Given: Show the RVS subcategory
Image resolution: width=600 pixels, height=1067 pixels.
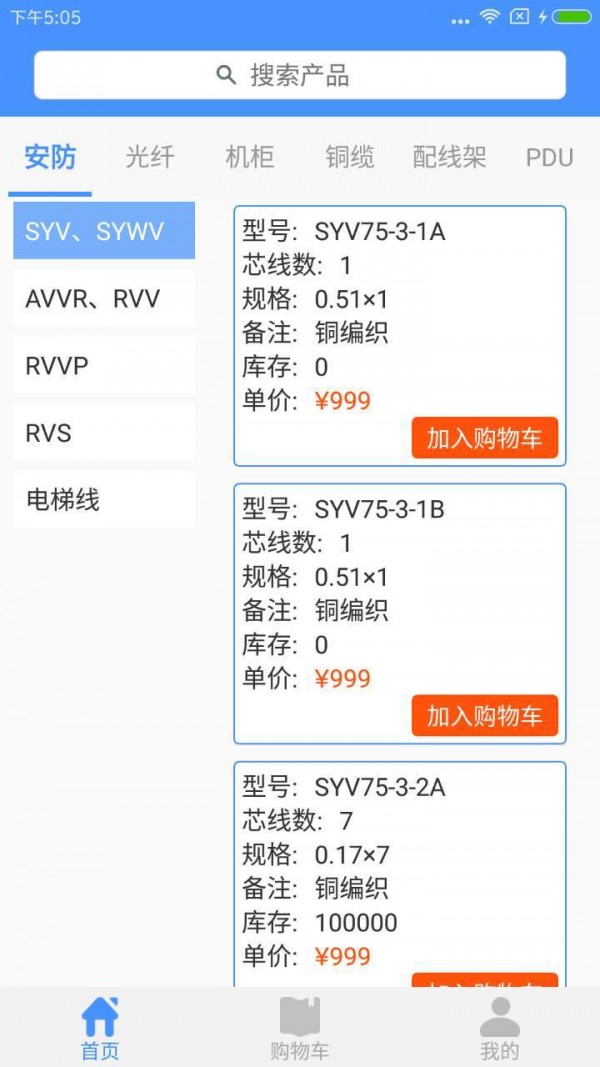Looking at the screenshot, I should pyautogui.click(x=104, y=432).
